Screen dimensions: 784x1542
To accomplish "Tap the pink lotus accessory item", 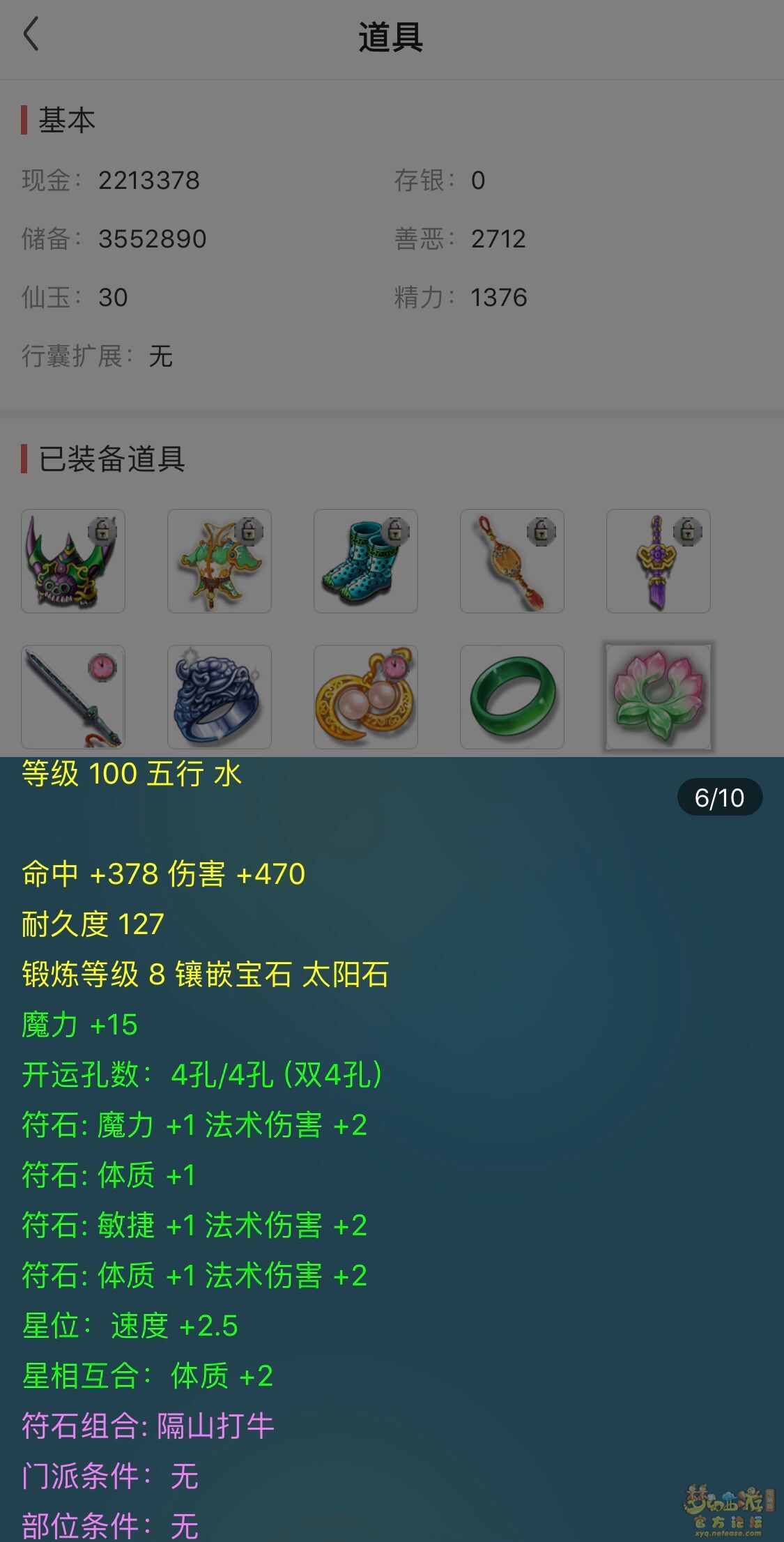I will [659, 697].
